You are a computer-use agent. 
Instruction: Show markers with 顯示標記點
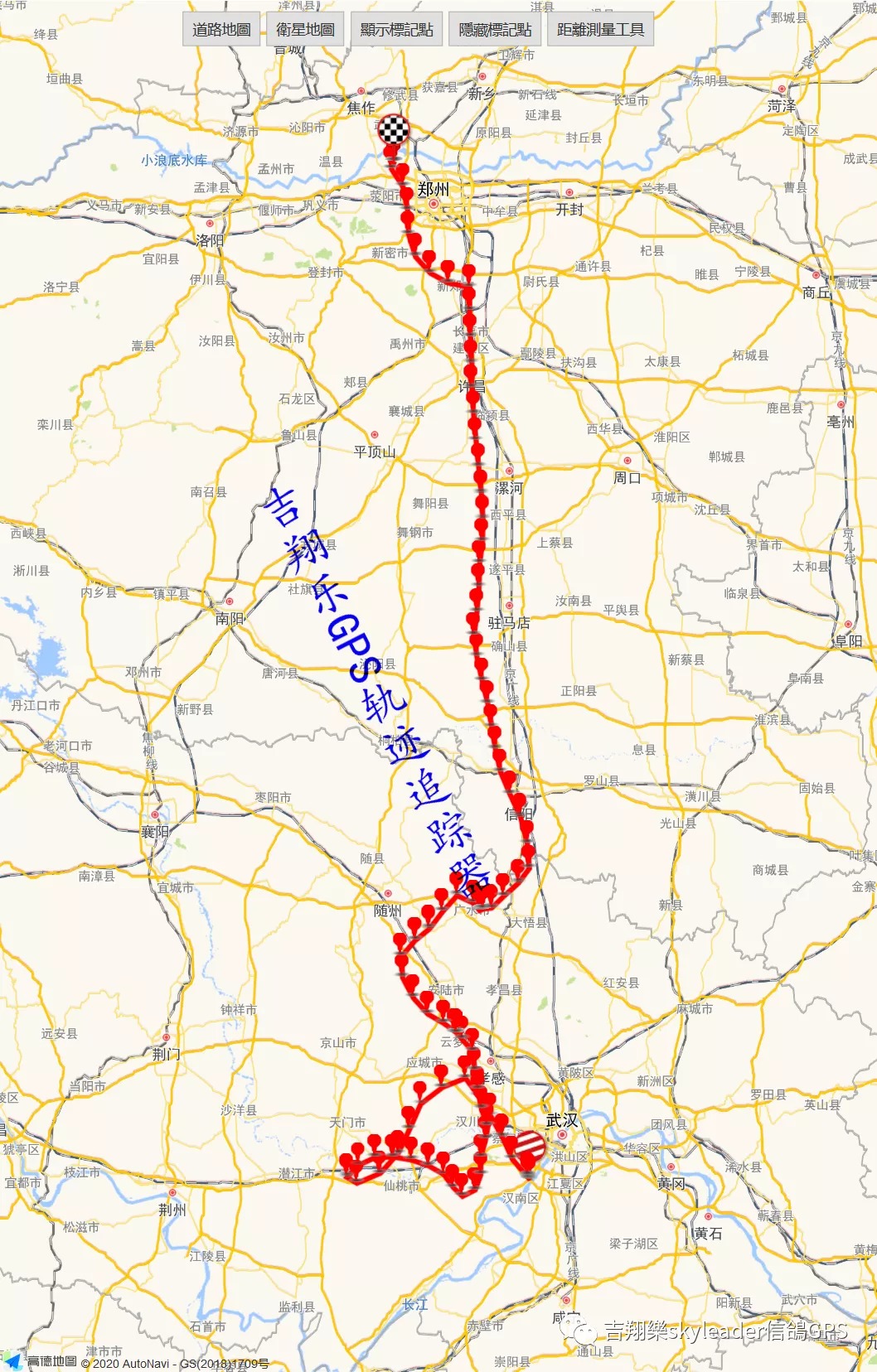[x=396, y=30]
